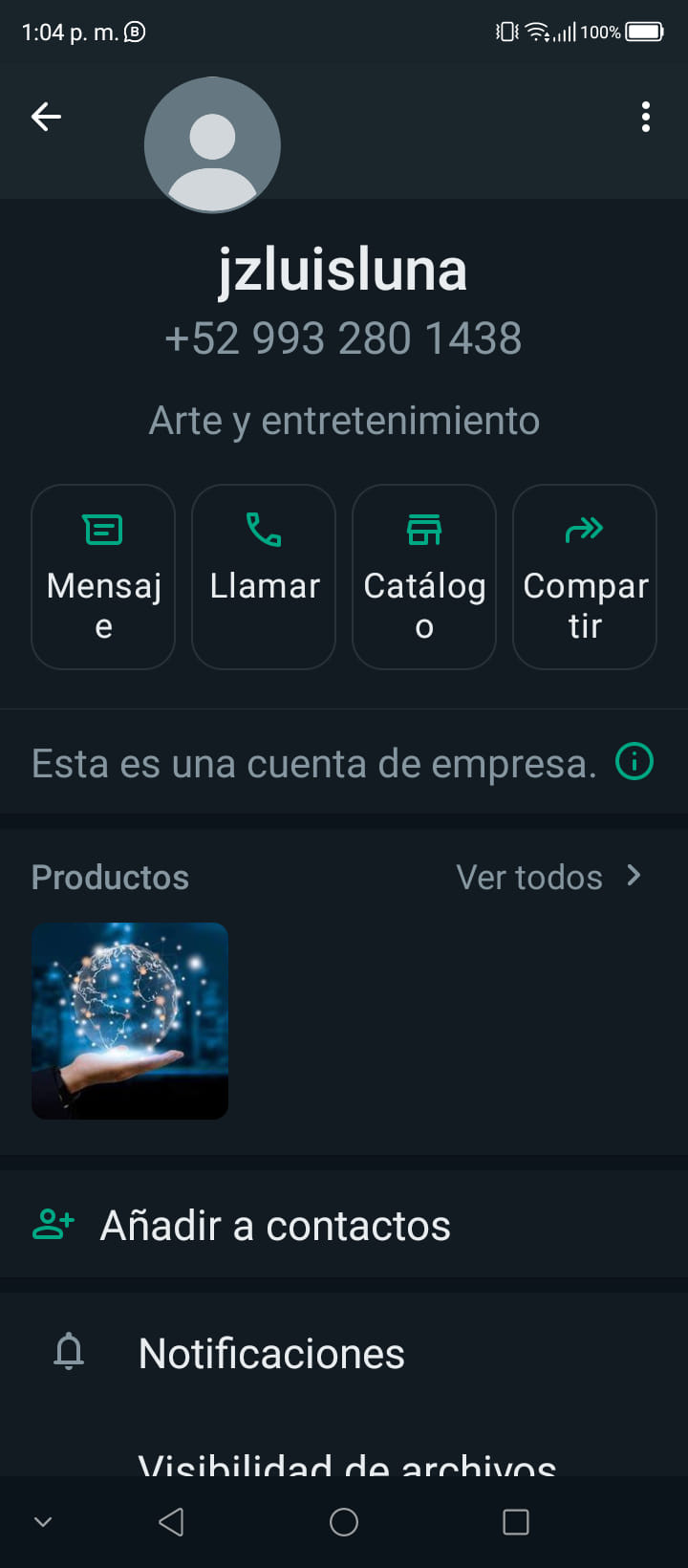
Task: Share this business with Compartir
Action: click(x=585, y=577)
